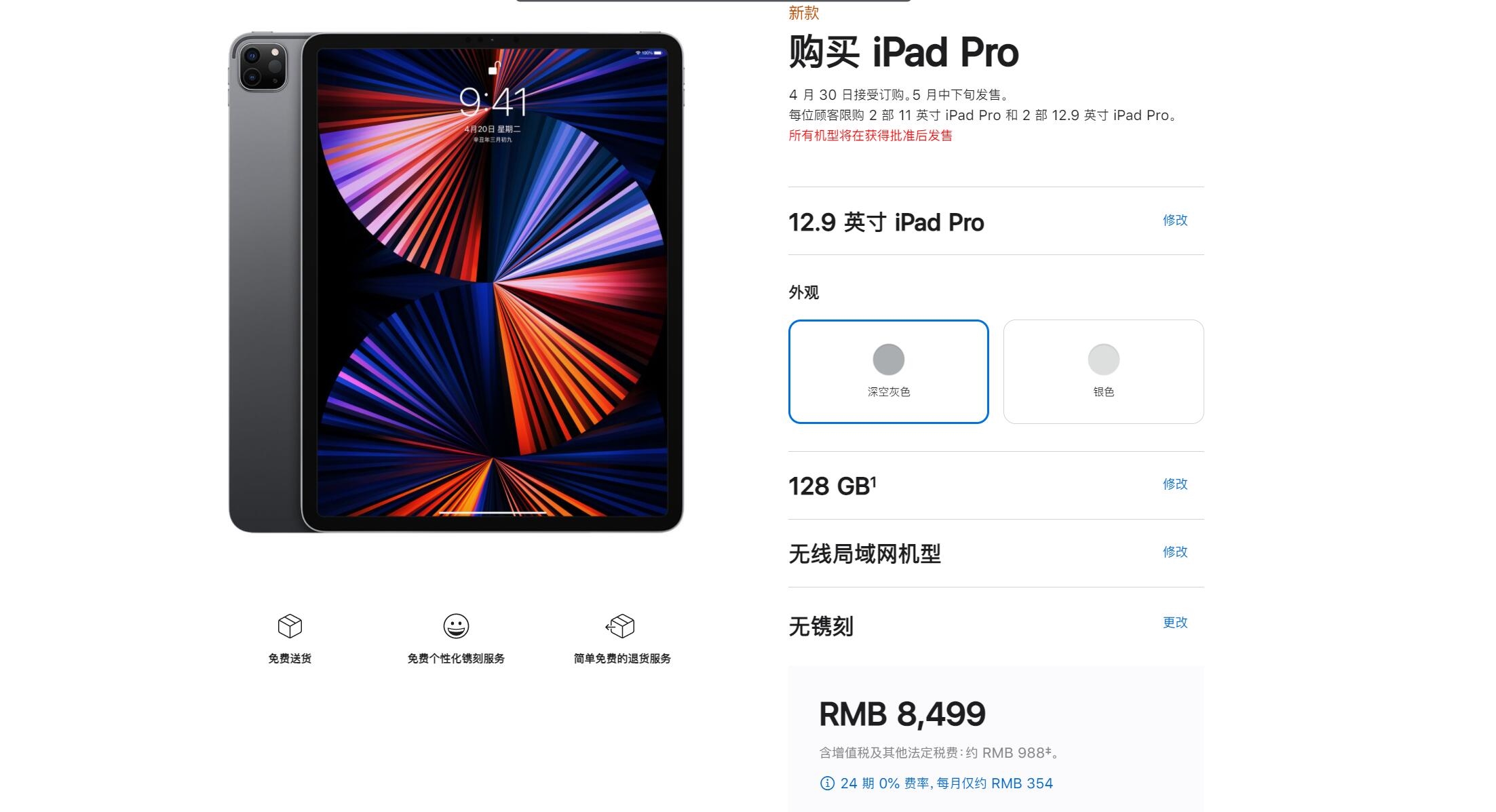Choose the 银色 finish
The image size is (1496, 812).
tap(1103, 371)
